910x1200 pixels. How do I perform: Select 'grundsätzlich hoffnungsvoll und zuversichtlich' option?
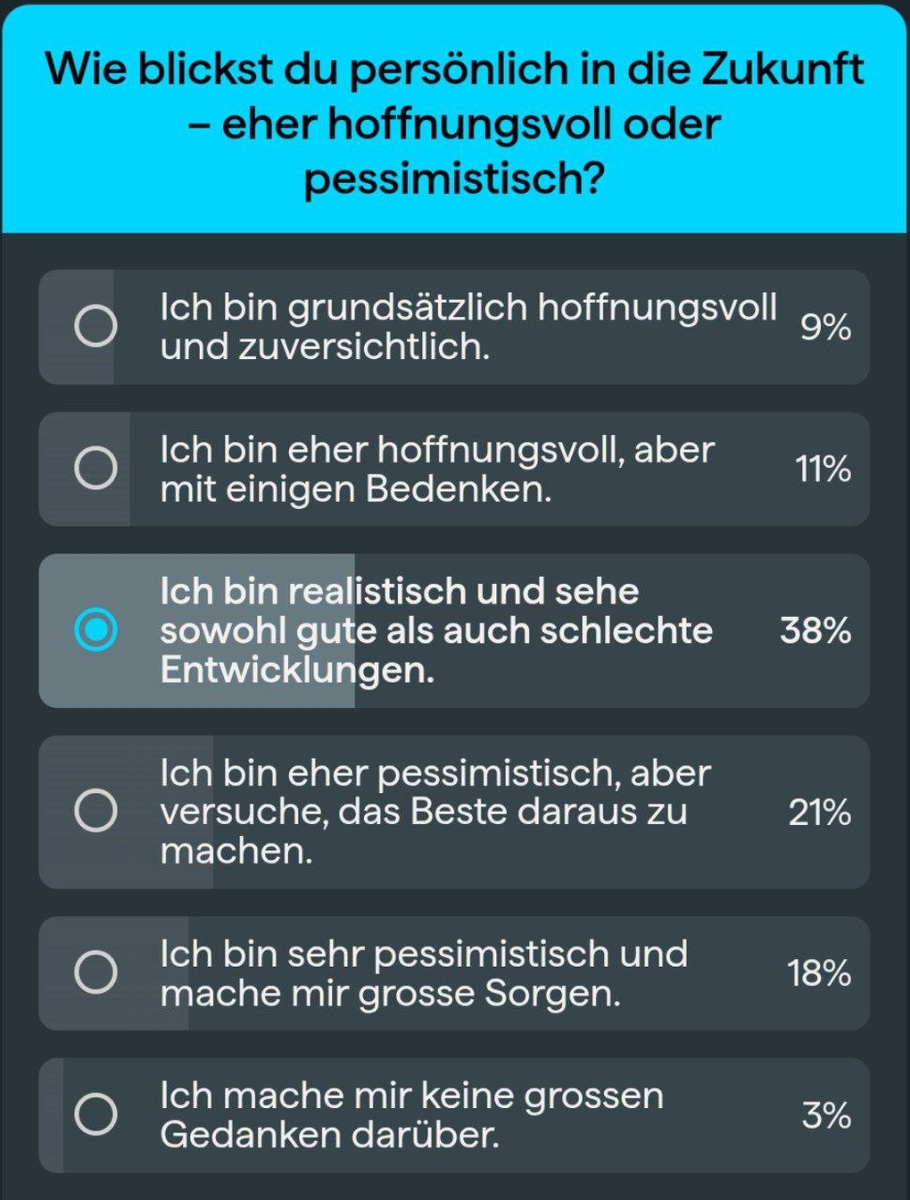(x=454, y=327)
